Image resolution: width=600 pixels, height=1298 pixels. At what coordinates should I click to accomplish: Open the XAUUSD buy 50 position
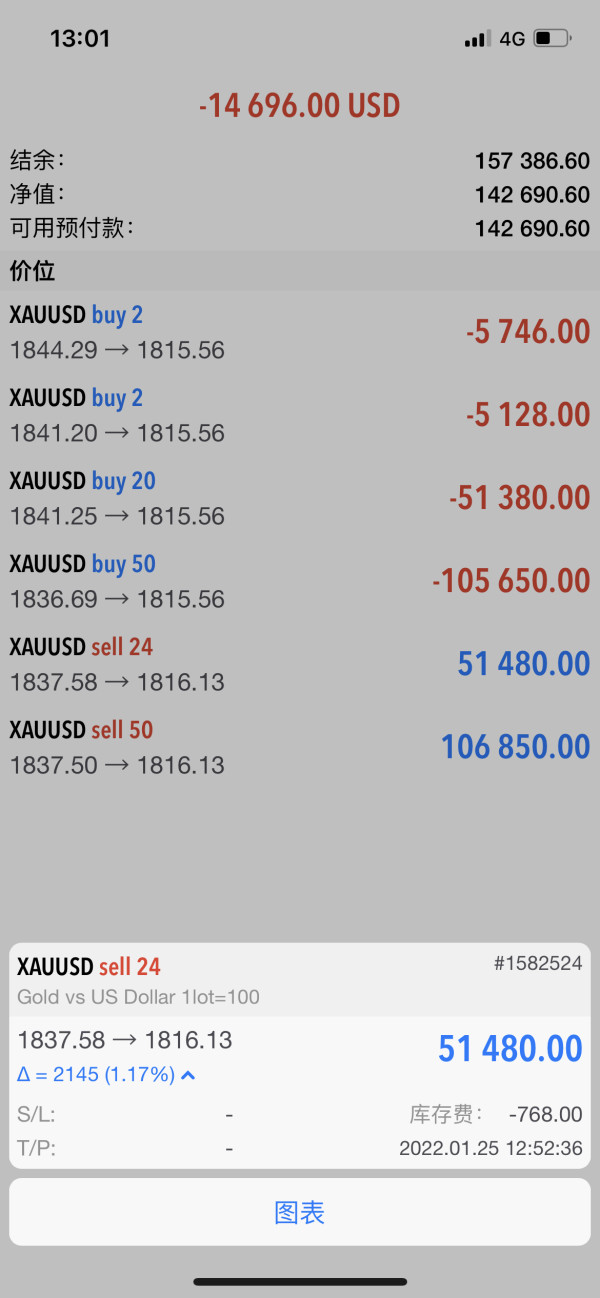tap(300, 581)
